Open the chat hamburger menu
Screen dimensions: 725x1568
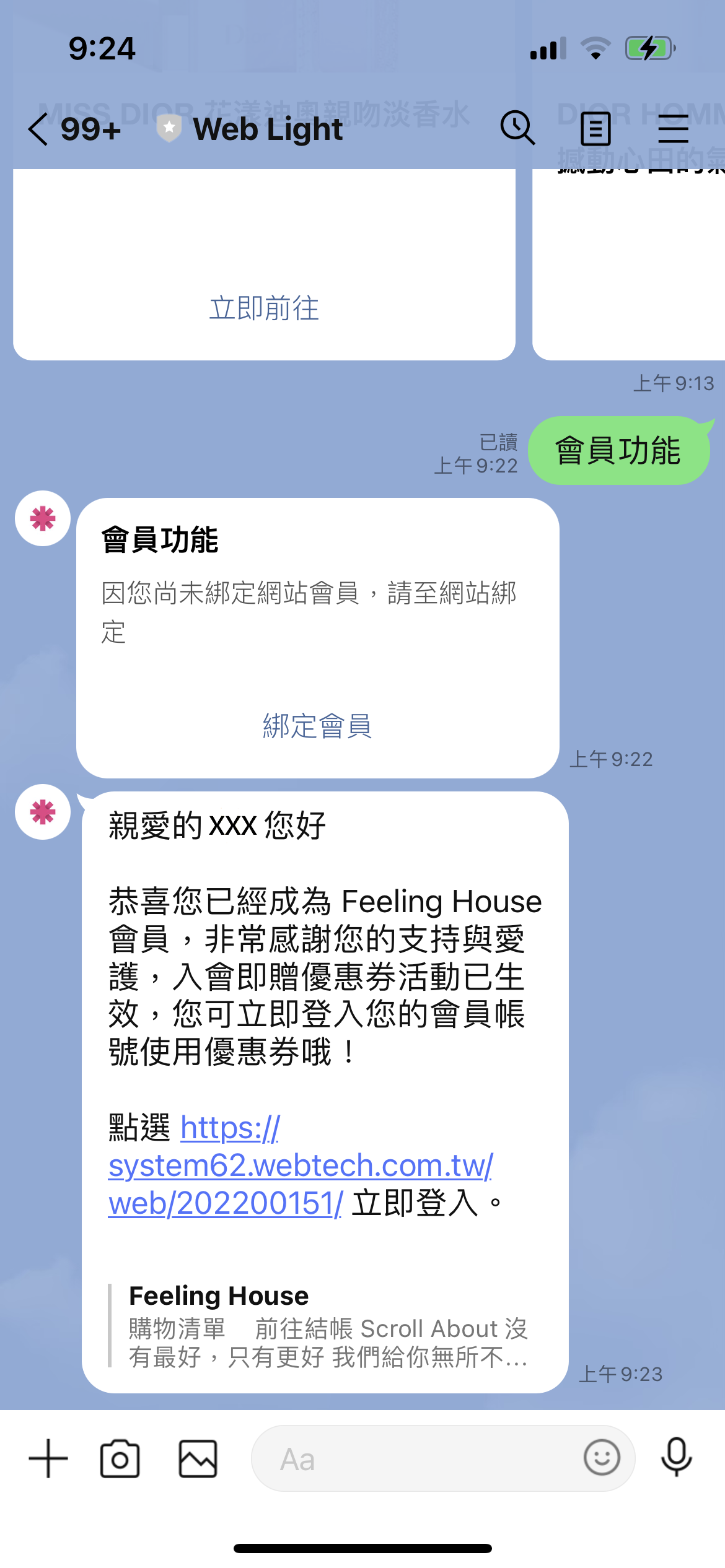[673, 129]
